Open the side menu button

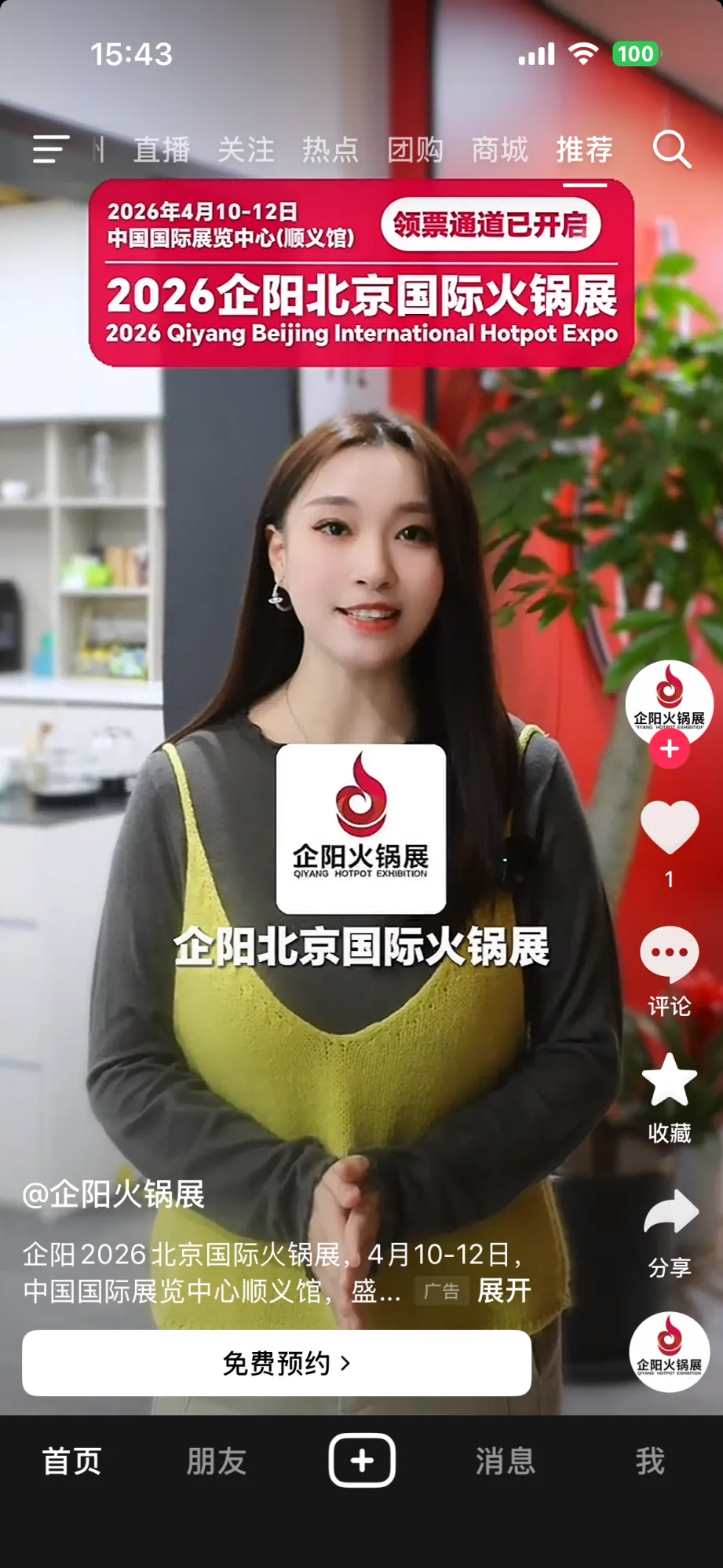coord(51,149)
